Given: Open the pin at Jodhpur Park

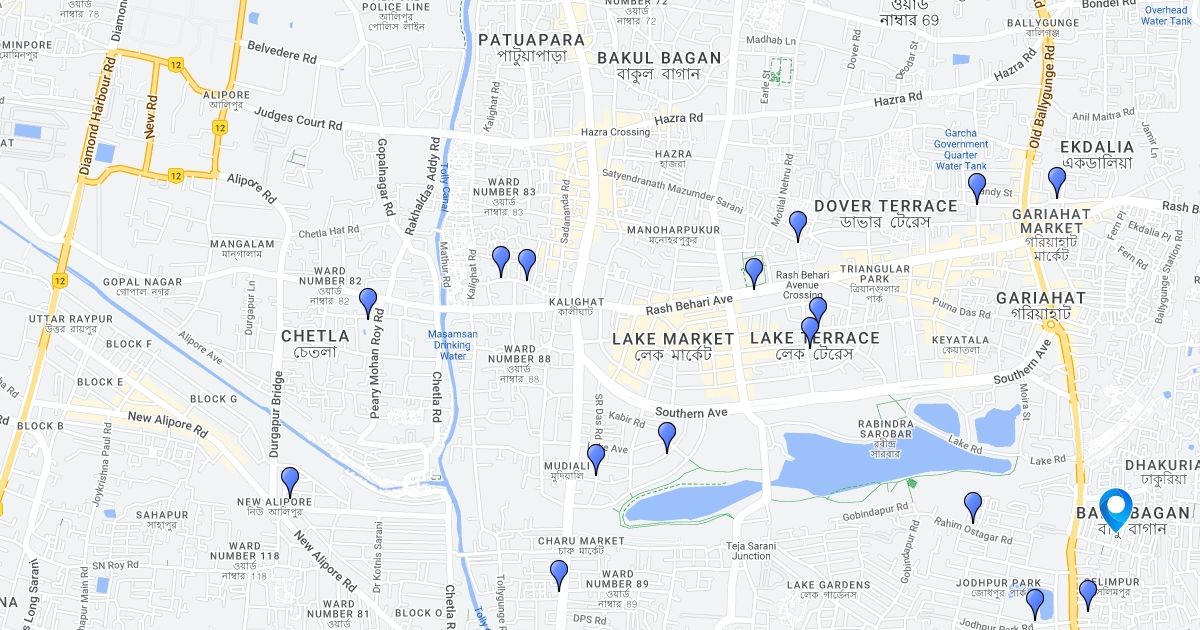Looking at the screenshot, I should coord(1035,604).
